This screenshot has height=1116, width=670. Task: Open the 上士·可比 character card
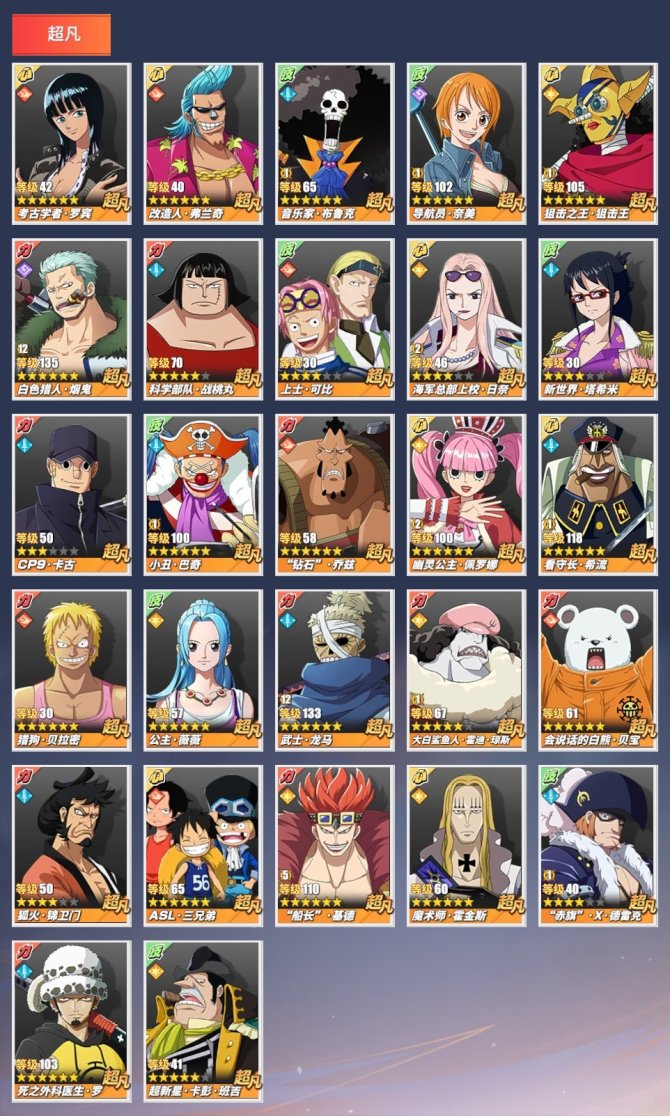tap(335, 318)
